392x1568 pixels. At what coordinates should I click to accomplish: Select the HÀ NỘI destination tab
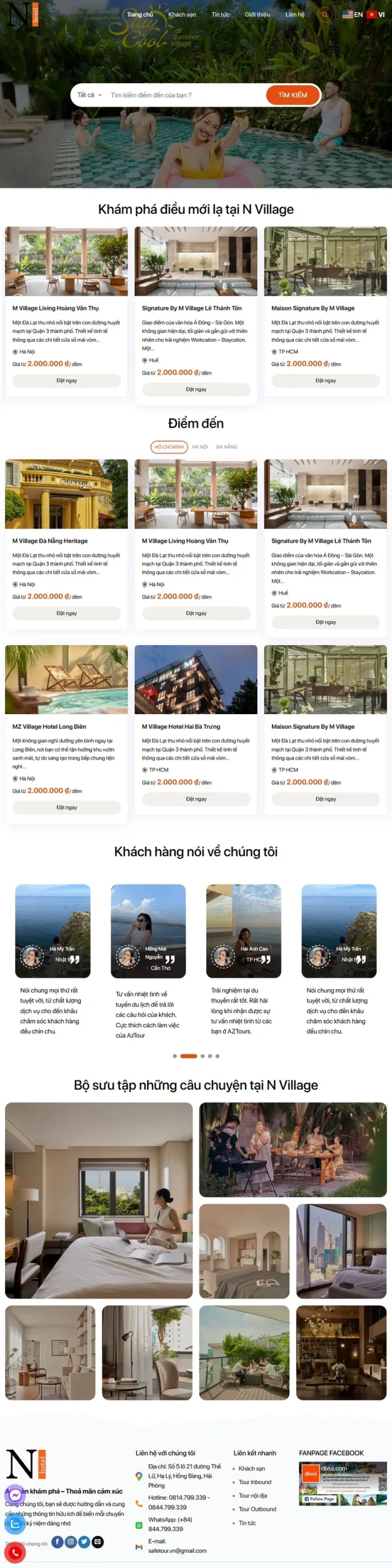[x=200, y=447]
